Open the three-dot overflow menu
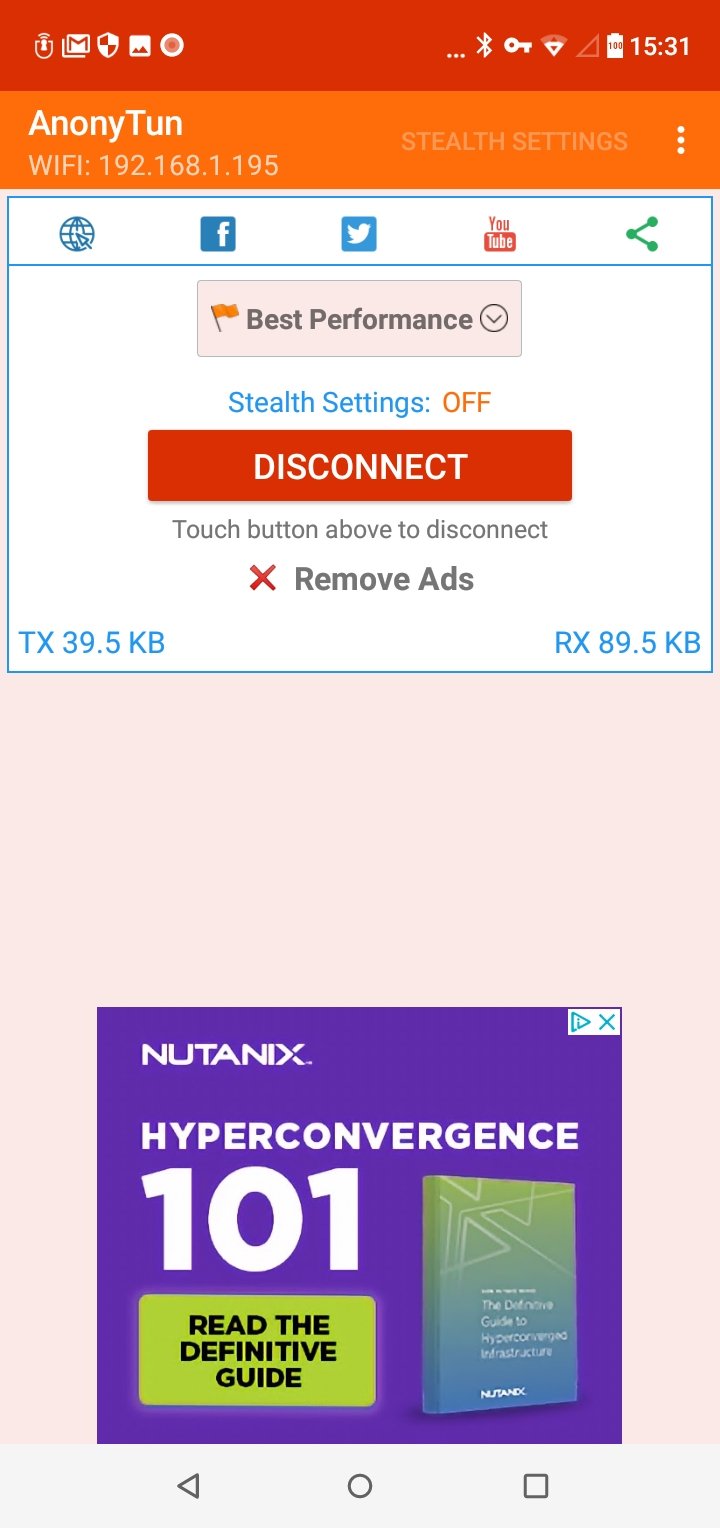Image resolution: width=720 pixels, height=1528 pixels. (681, 140)
